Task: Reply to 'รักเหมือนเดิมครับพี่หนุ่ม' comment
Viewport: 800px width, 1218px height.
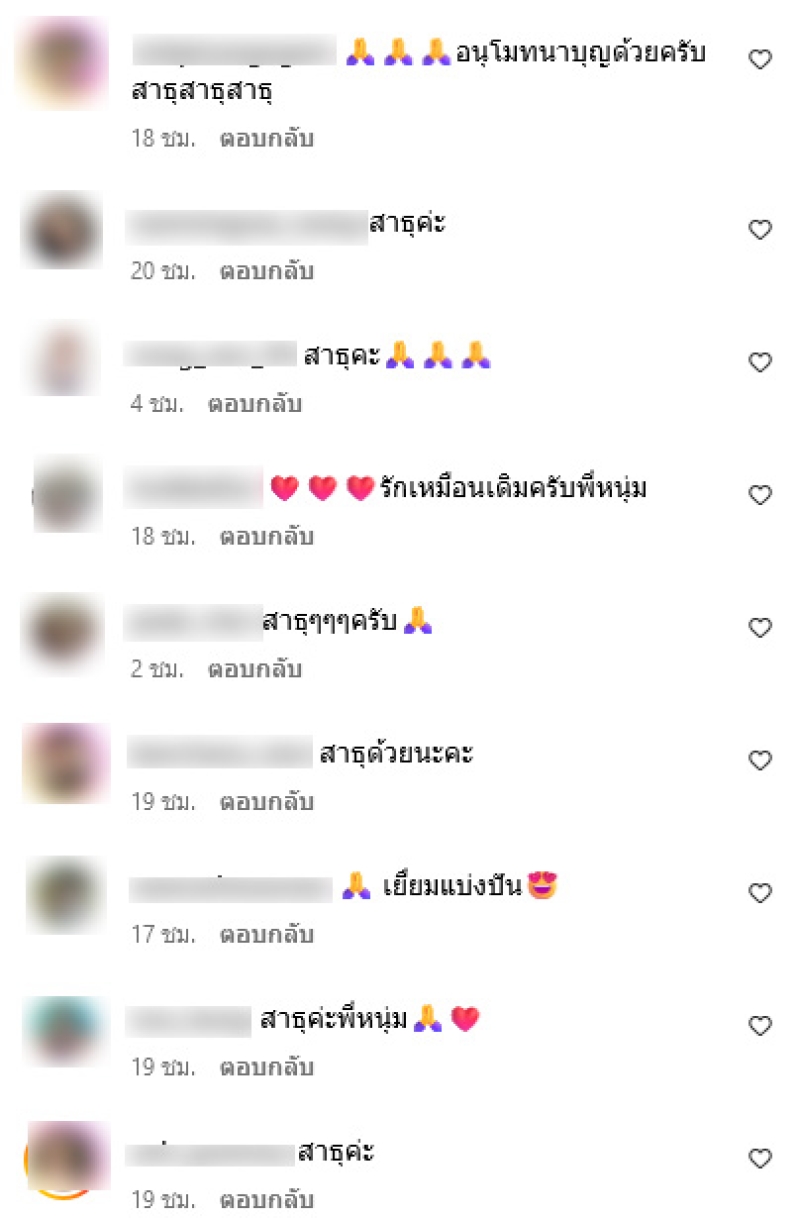Action: click(x=266, y=537)
